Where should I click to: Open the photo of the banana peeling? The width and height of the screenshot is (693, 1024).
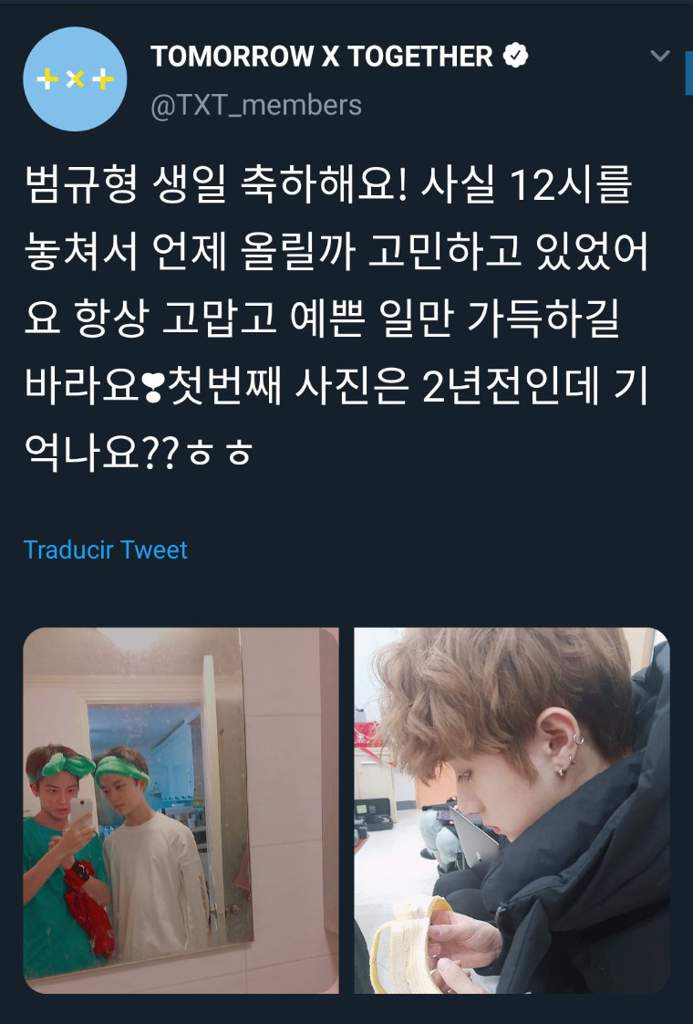pos(511,809)
